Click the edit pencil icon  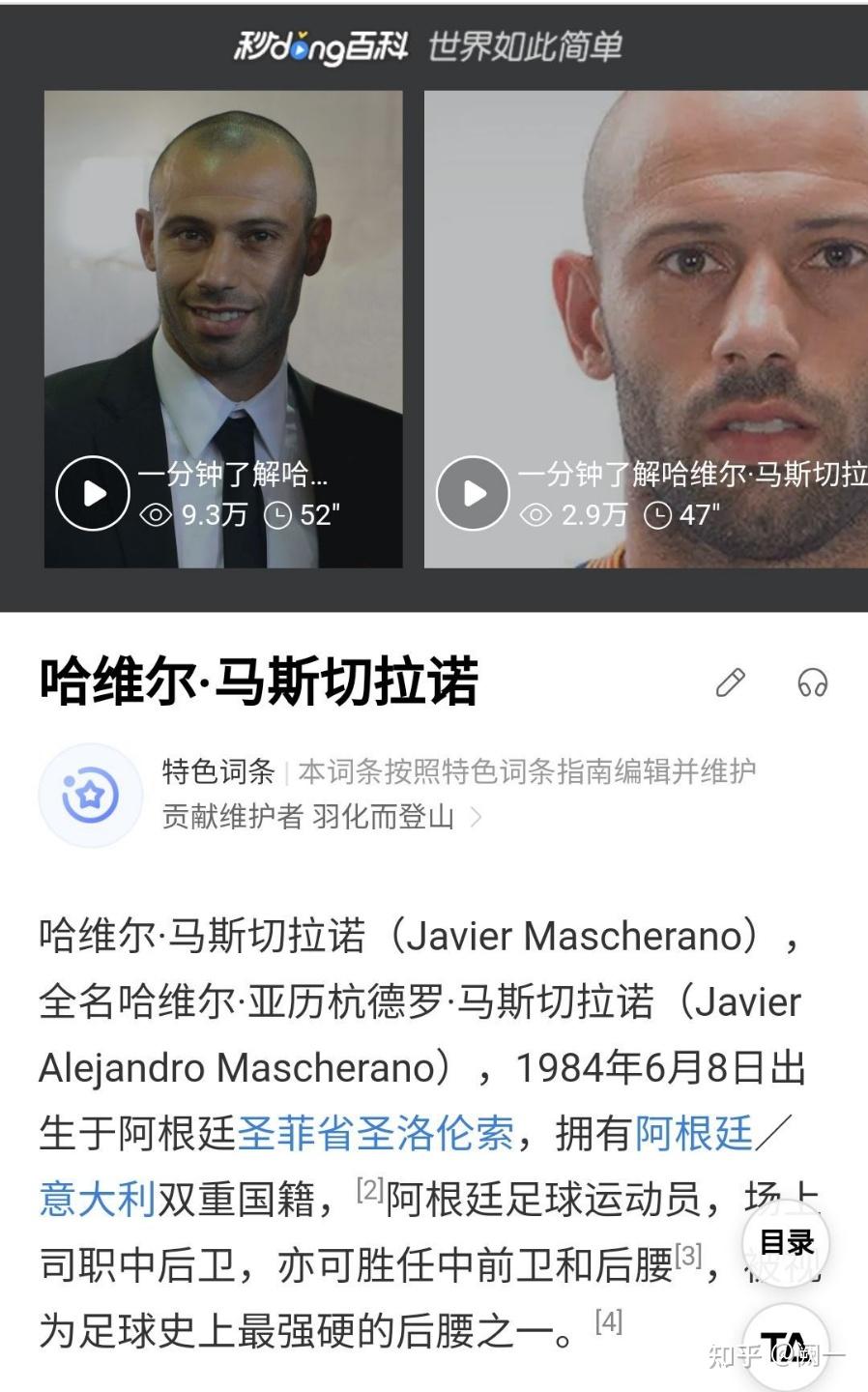[730, 682]
